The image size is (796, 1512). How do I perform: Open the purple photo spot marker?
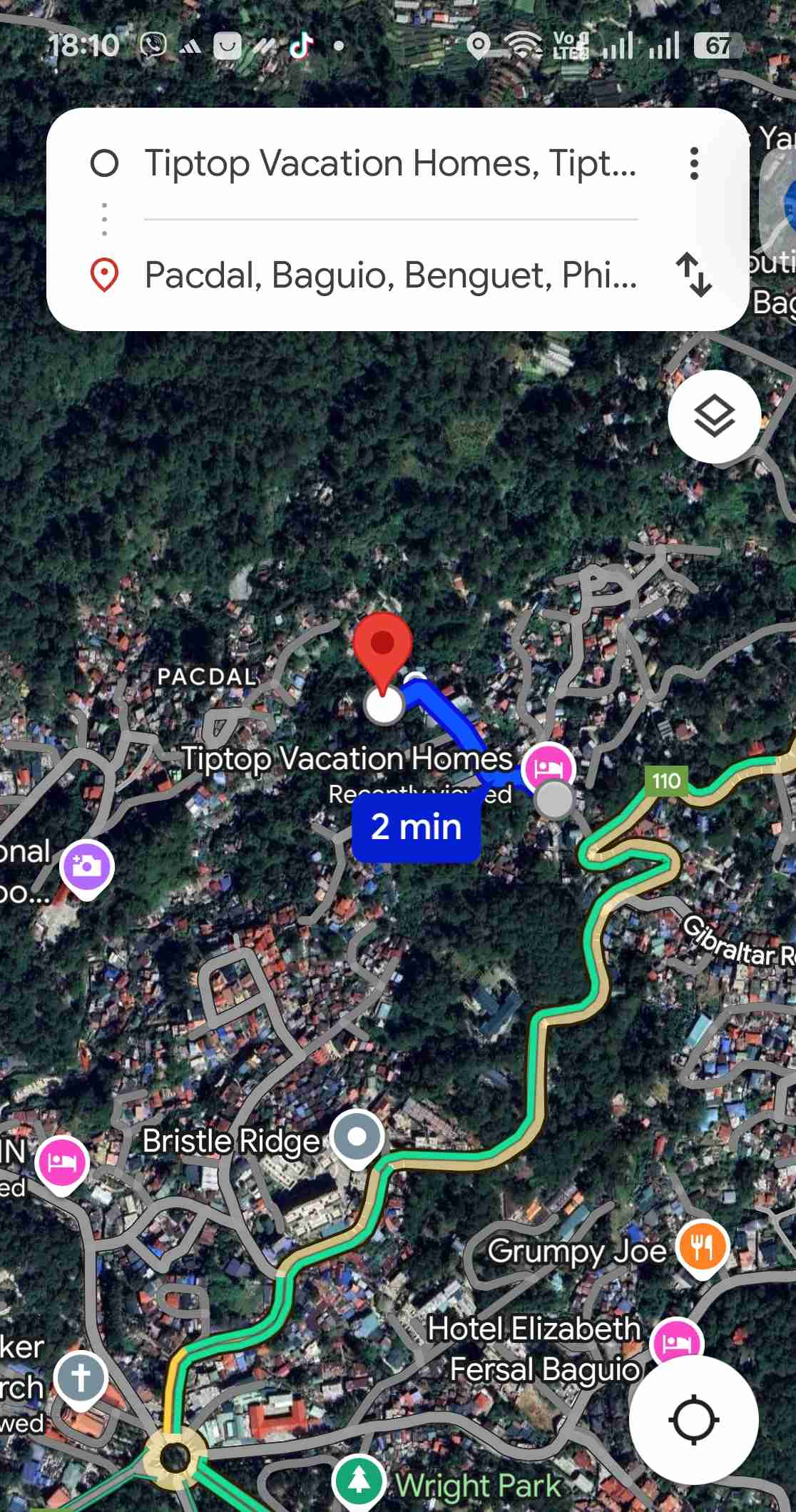pyautogui.click(x=87, y=867)
